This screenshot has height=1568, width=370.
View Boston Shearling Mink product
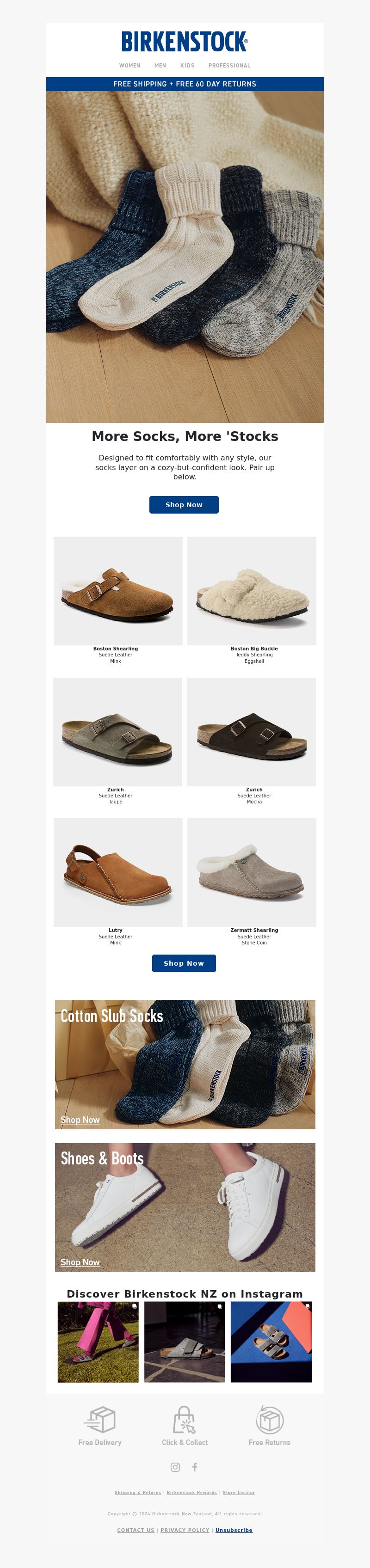118,591
